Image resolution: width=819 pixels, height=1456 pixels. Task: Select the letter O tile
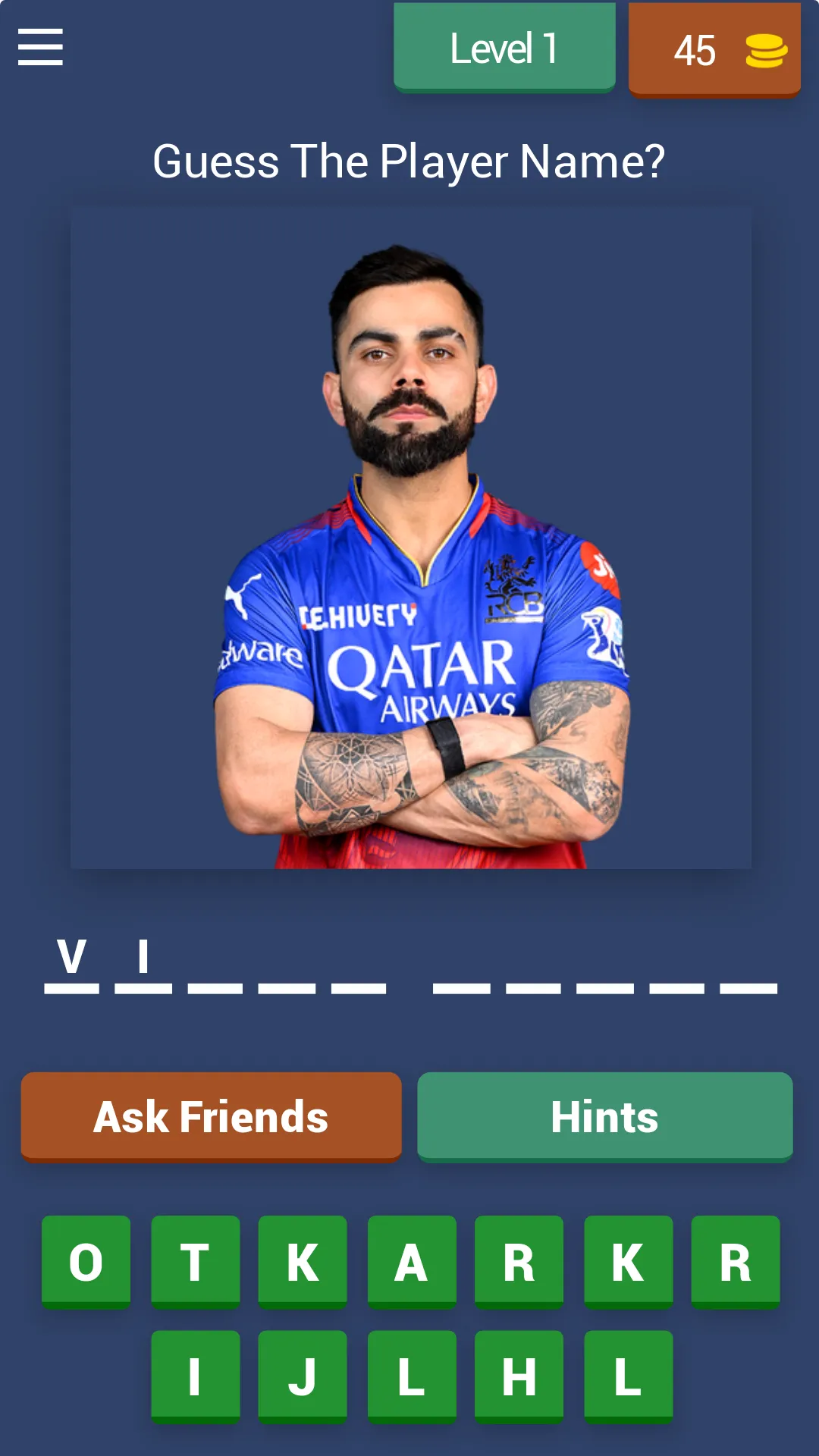tap(86, 1262)
